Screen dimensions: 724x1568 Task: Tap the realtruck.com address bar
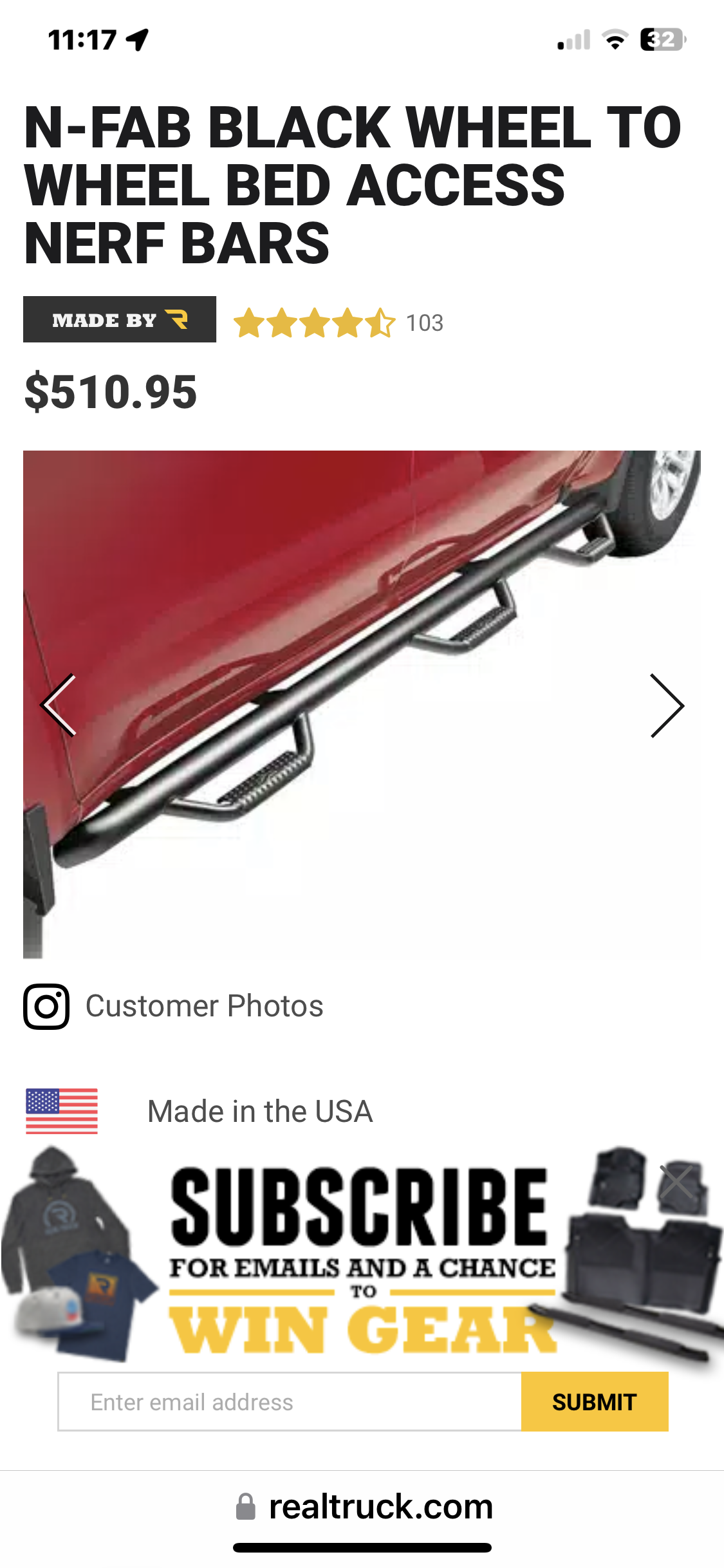coord(364,1507)
